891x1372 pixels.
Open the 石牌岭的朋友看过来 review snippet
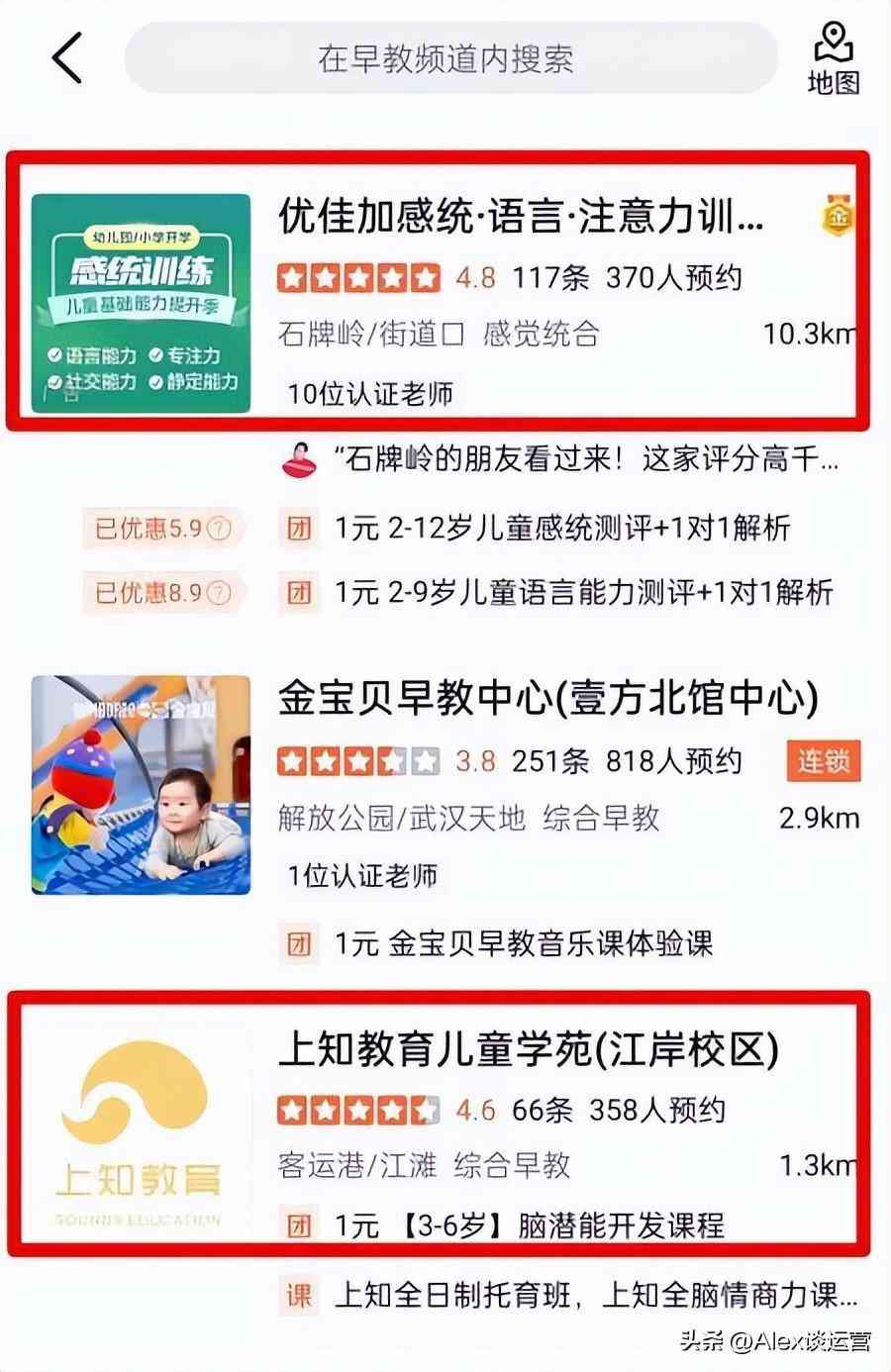(584, 460)
